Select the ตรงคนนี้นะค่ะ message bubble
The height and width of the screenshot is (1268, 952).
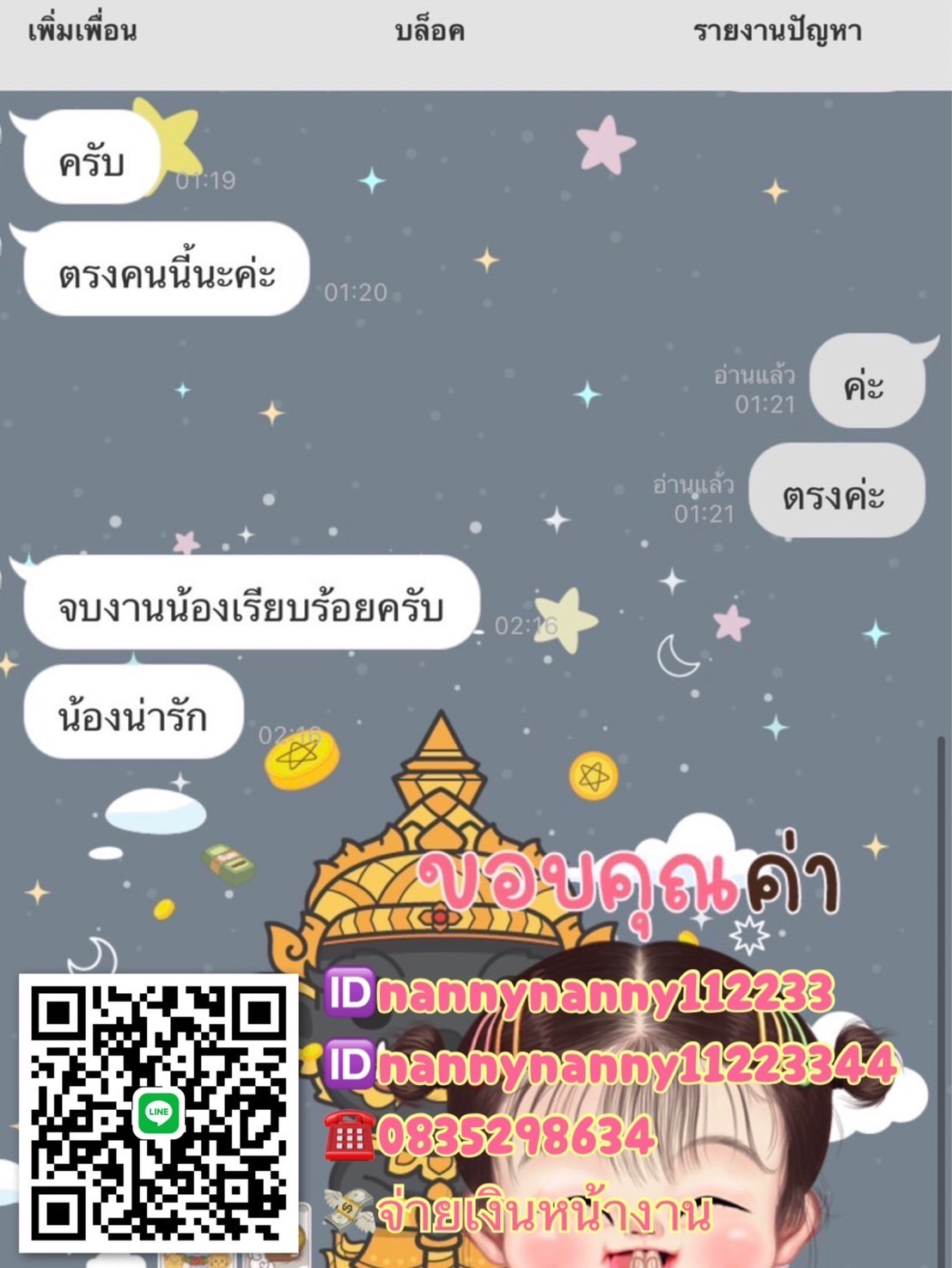click(x=168, y=271)
